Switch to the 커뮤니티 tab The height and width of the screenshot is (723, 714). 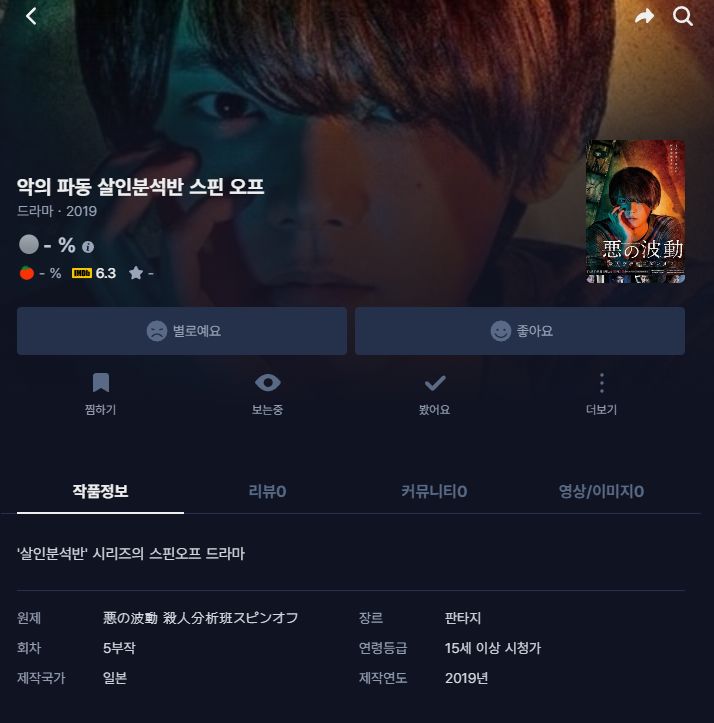click(x=434, y=491)
